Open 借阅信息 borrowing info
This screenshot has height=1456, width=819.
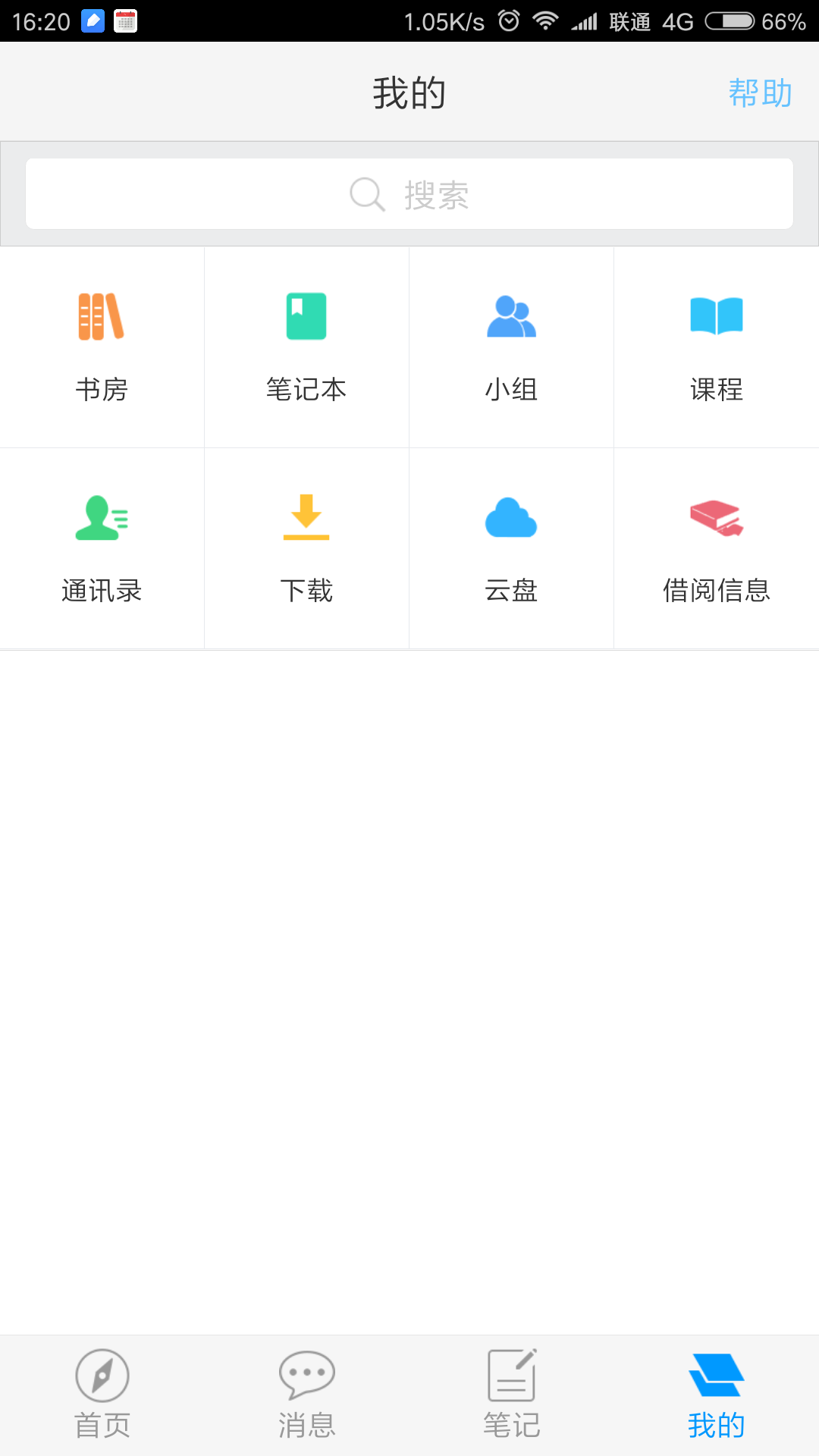(x=717, y=548)
